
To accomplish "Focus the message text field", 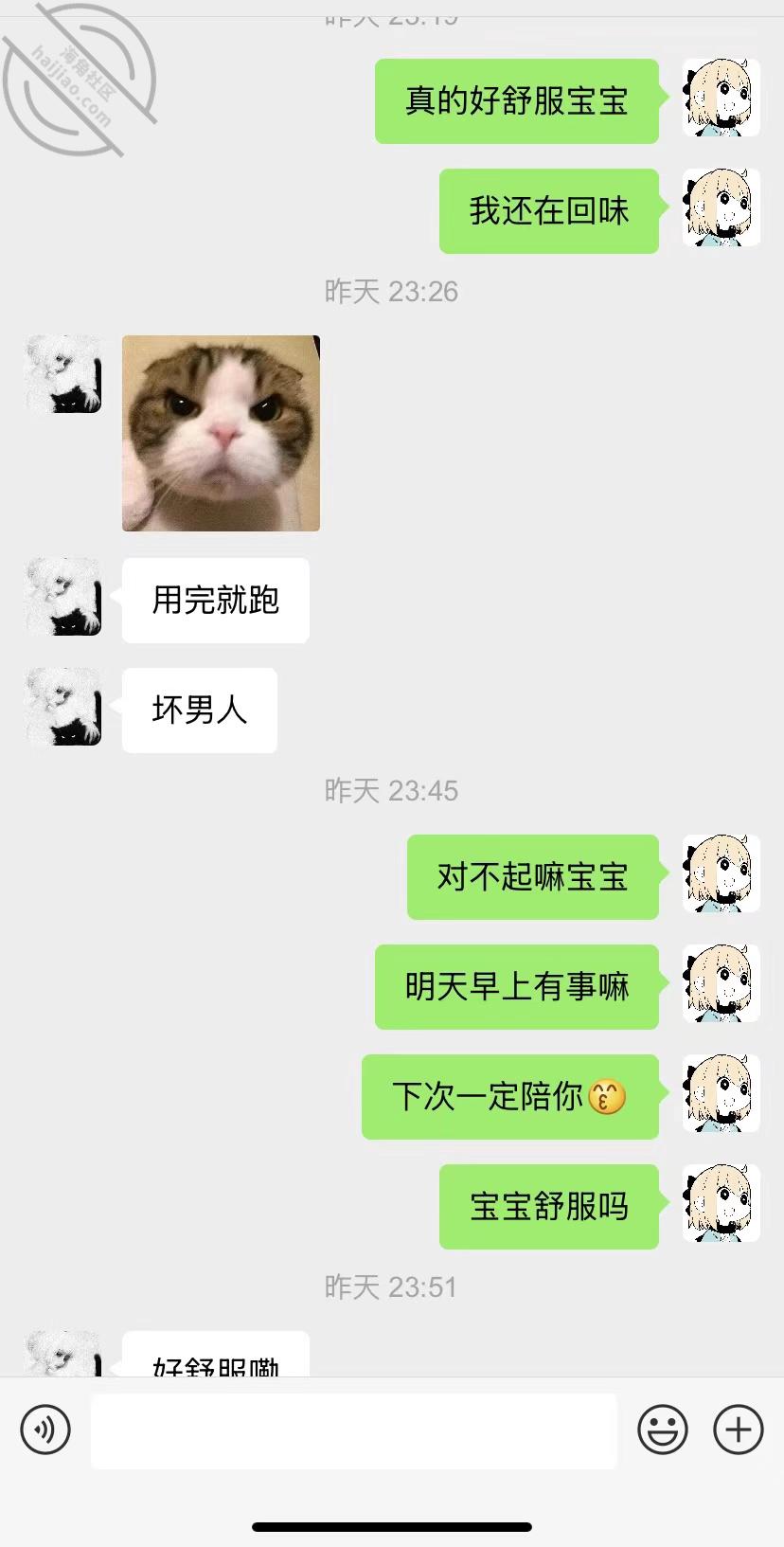I will [x=353, y=1430].
